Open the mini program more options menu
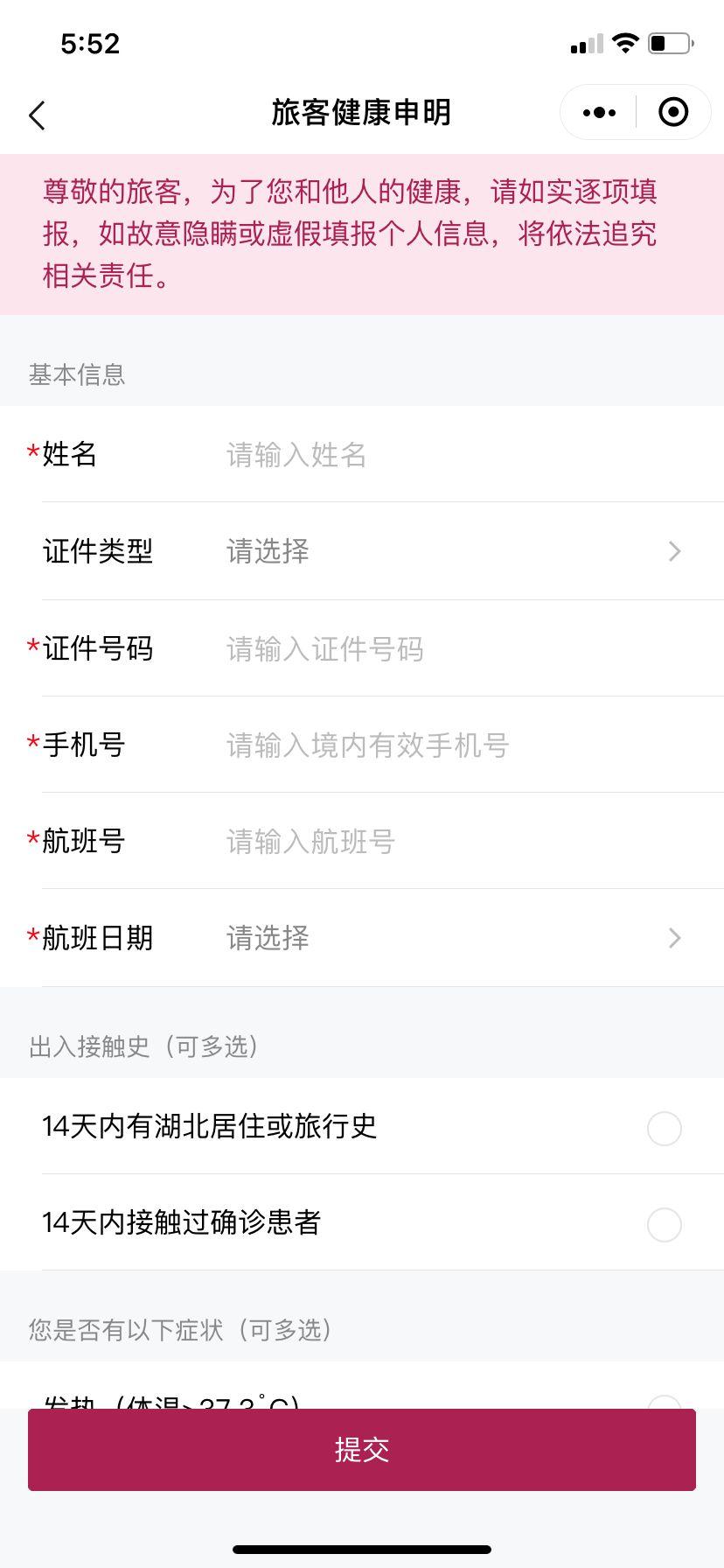The height and width of the screenshot is (1568, 724). pos(599,113)
